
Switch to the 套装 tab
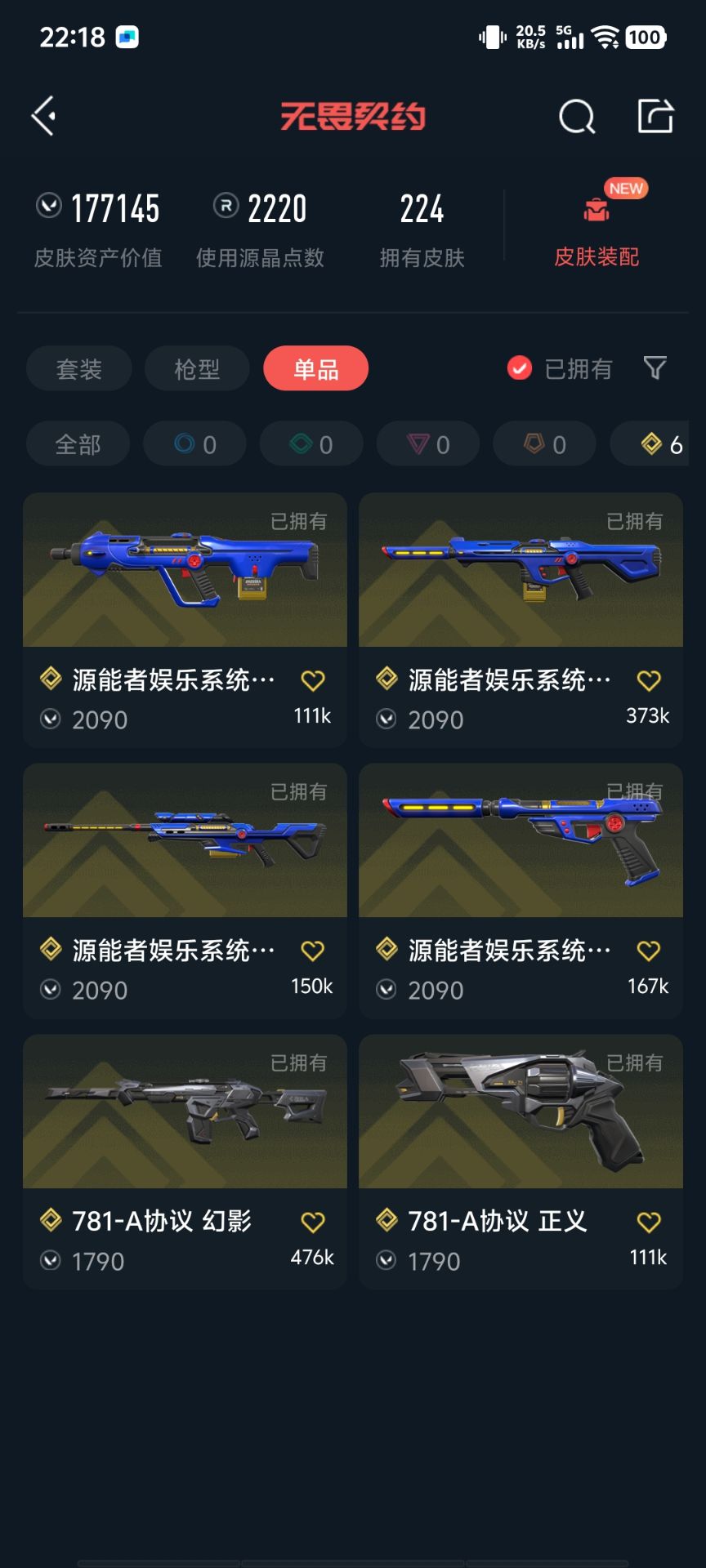[78, 369]
